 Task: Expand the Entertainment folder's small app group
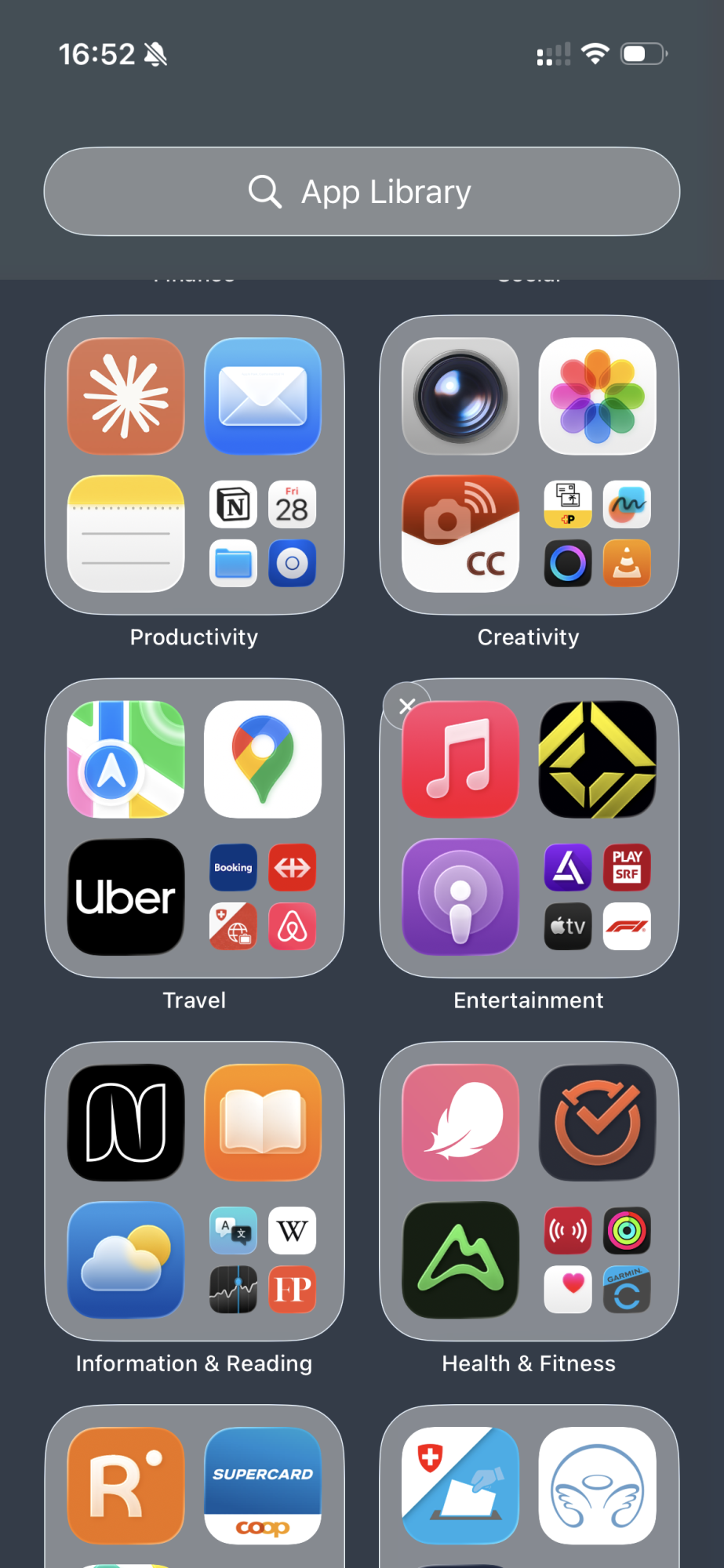point(597,897)
